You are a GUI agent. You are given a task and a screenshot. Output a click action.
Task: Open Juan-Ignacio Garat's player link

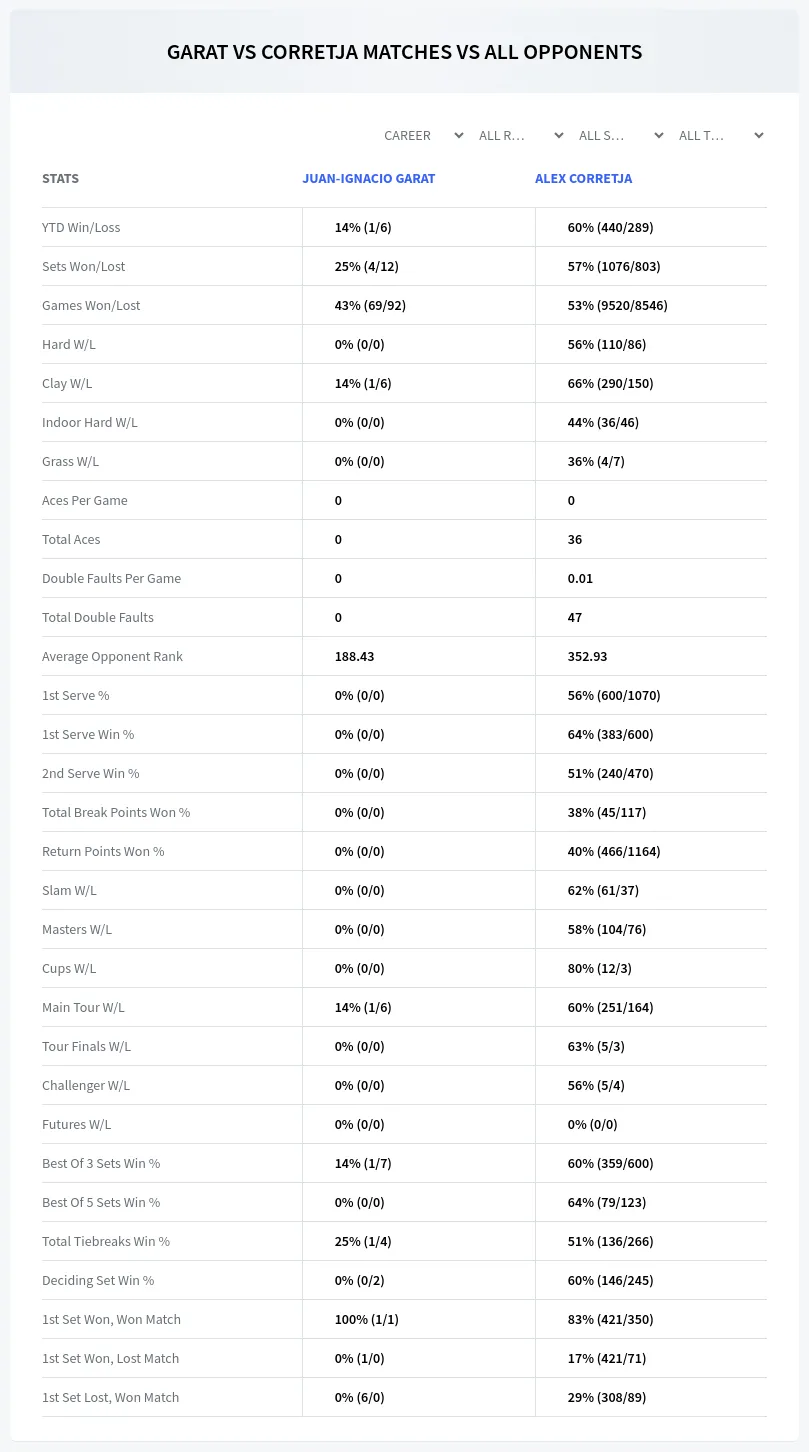(369, 179)
